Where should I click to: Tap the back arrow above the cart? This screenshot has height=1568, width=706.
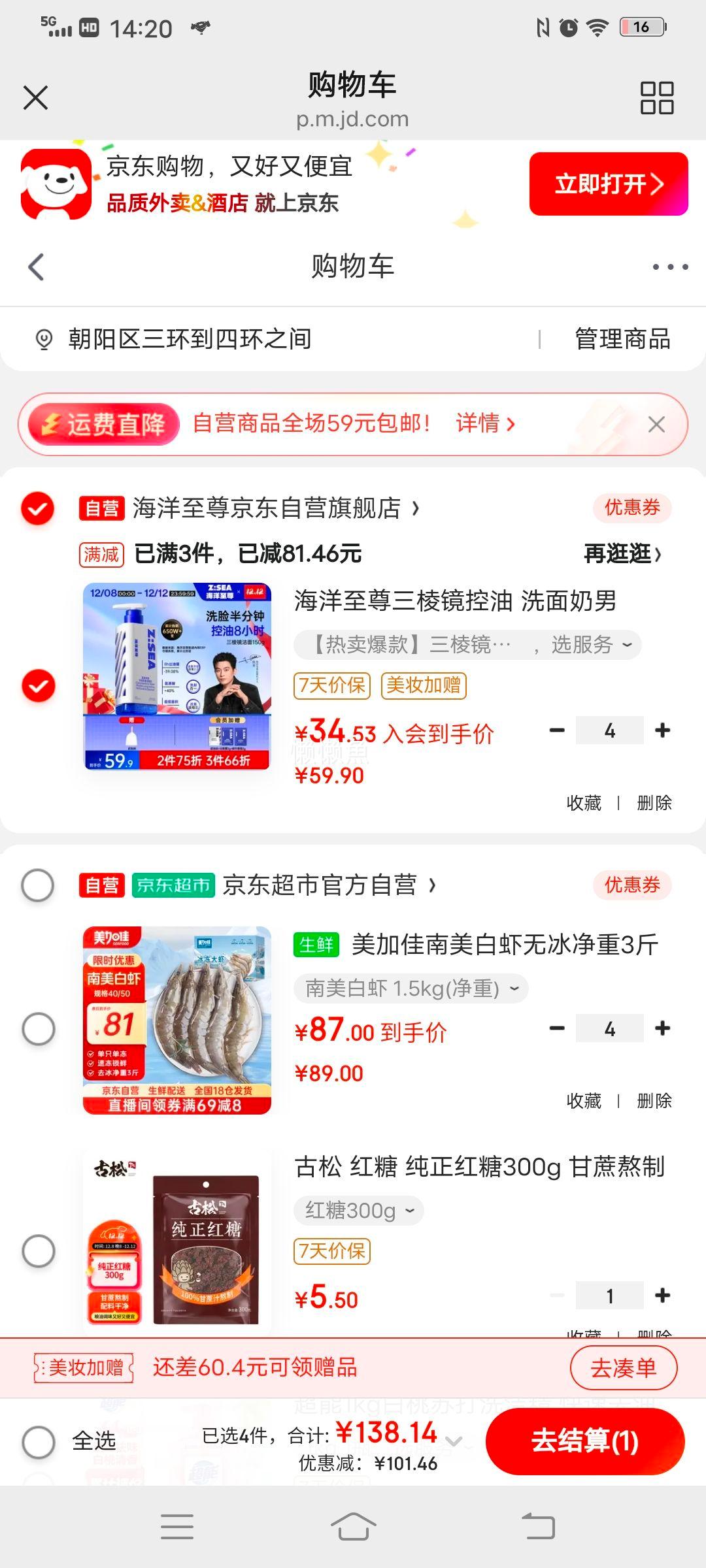click(36, 267)
